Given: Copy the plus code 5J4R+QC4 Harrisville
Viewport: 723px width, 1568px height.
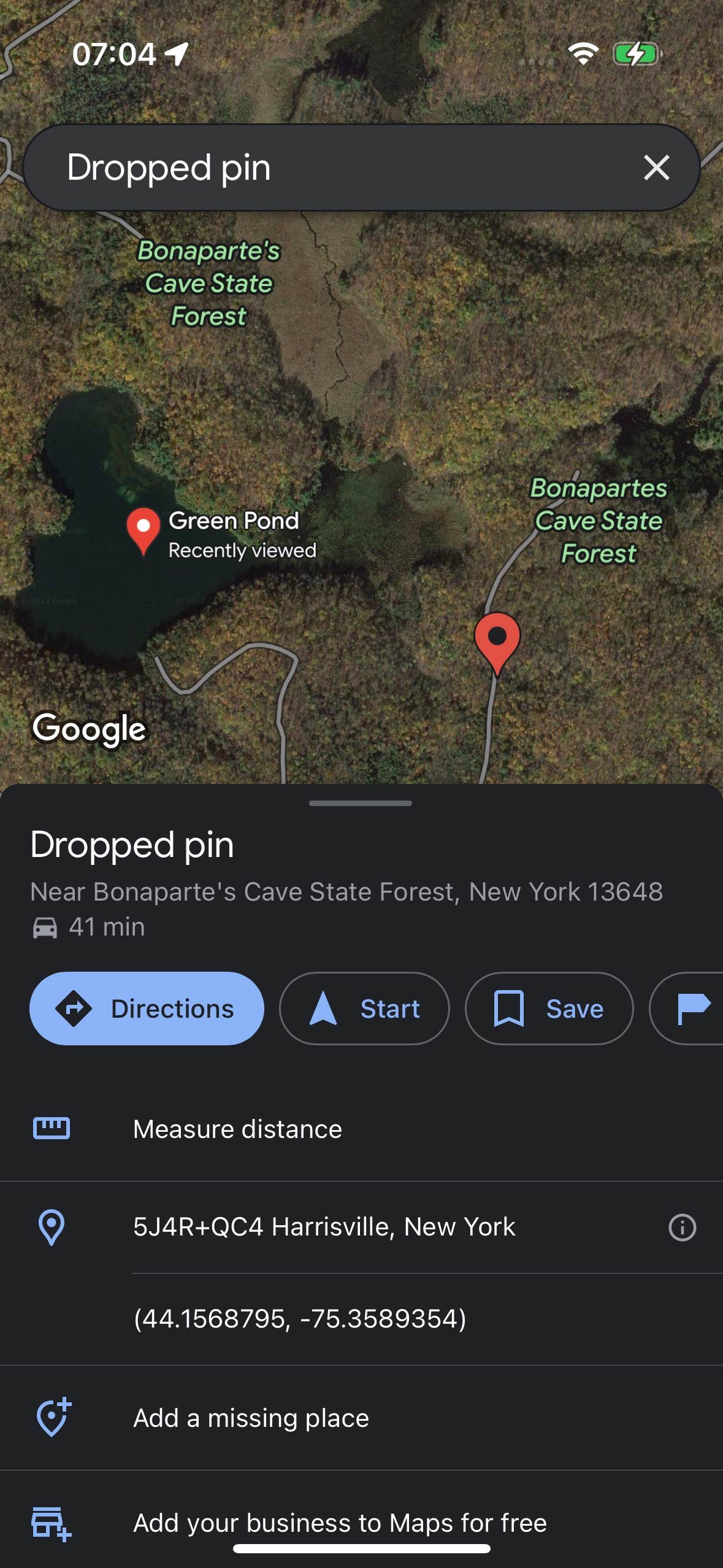Looking at the screenshot, I should [x=324, y=1227].
